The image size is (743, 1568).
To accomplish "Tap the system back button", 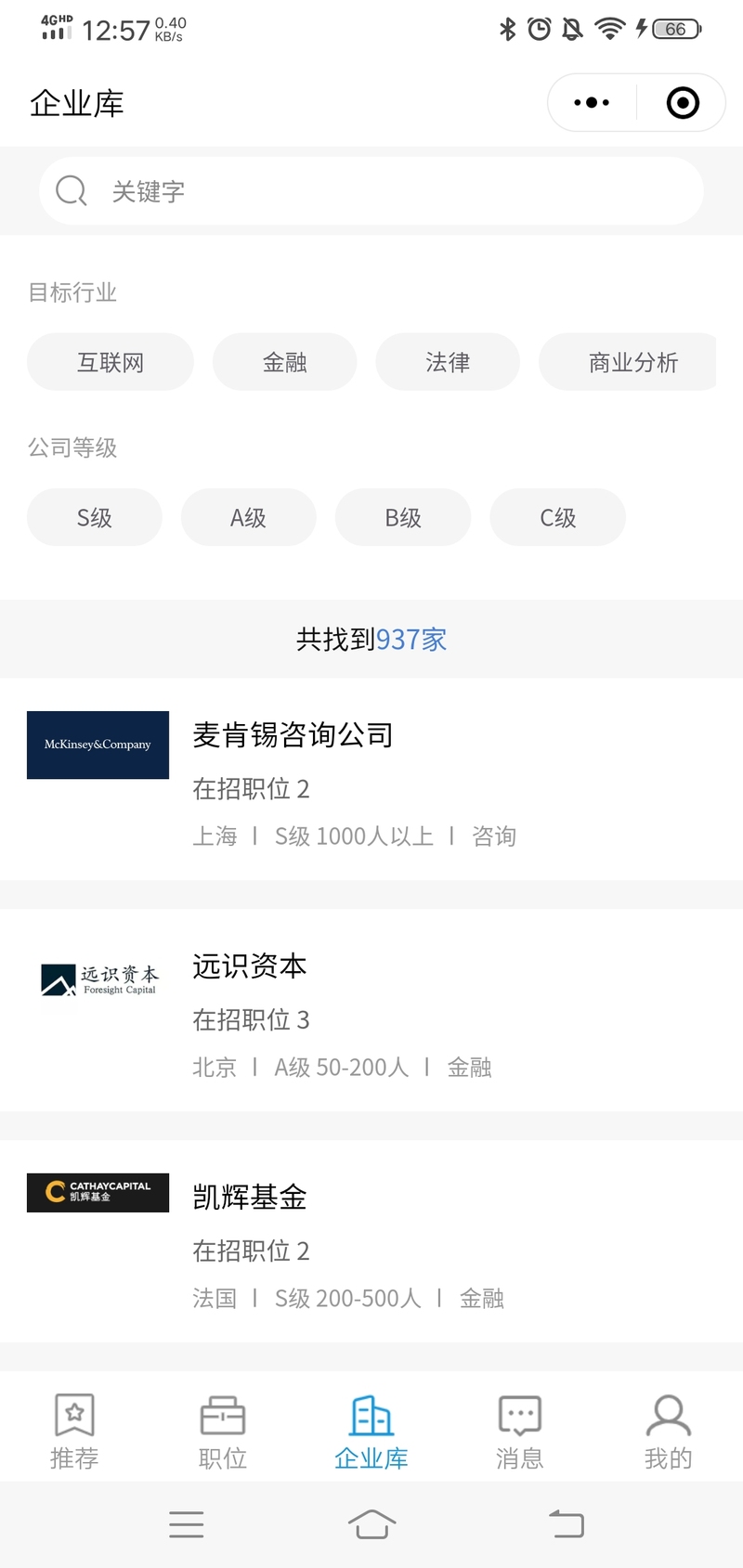I will [x=566, y=1523].
